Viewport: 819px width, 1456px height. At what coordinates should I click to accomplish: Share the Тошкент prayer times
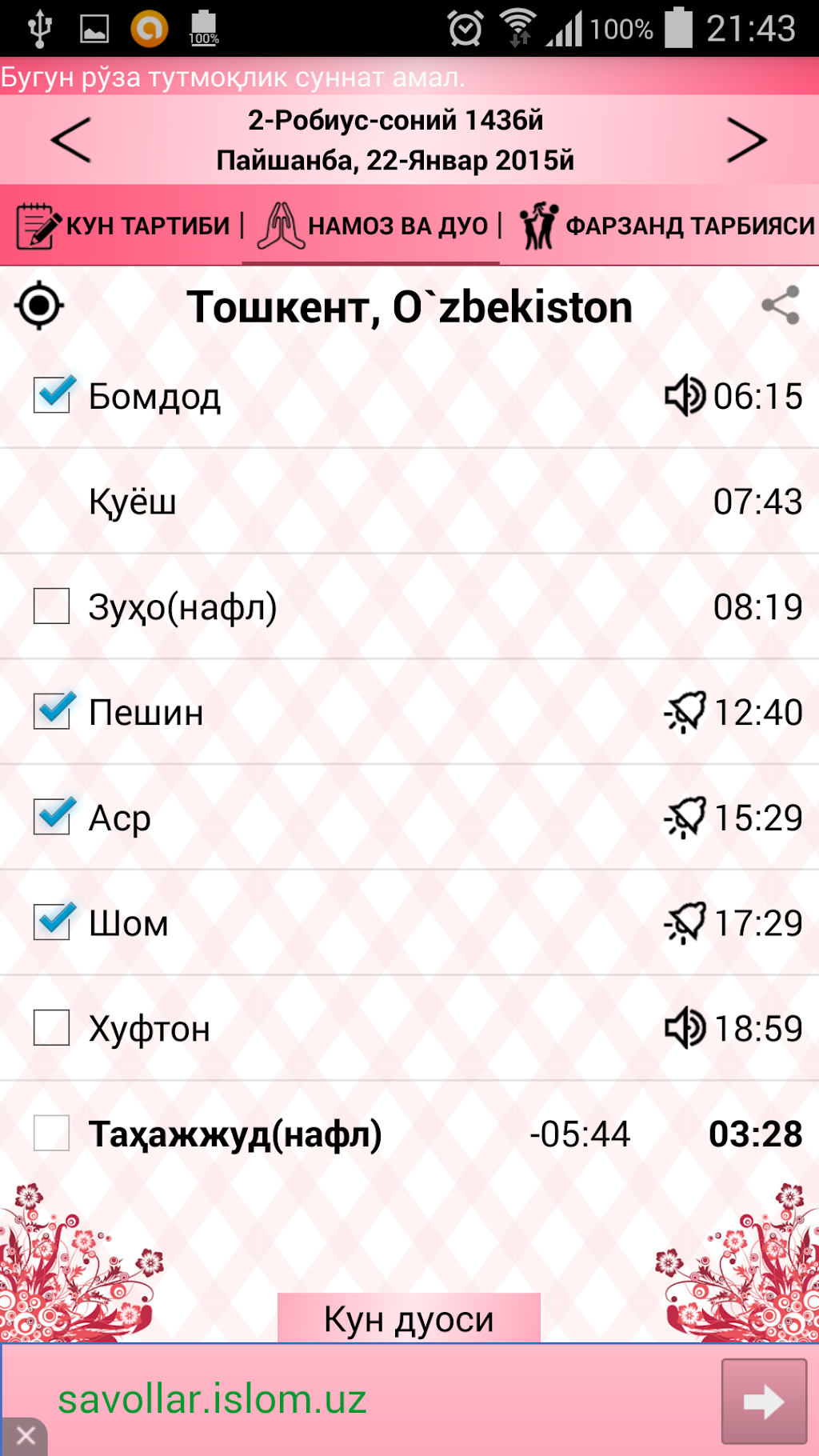pos(780,305)
